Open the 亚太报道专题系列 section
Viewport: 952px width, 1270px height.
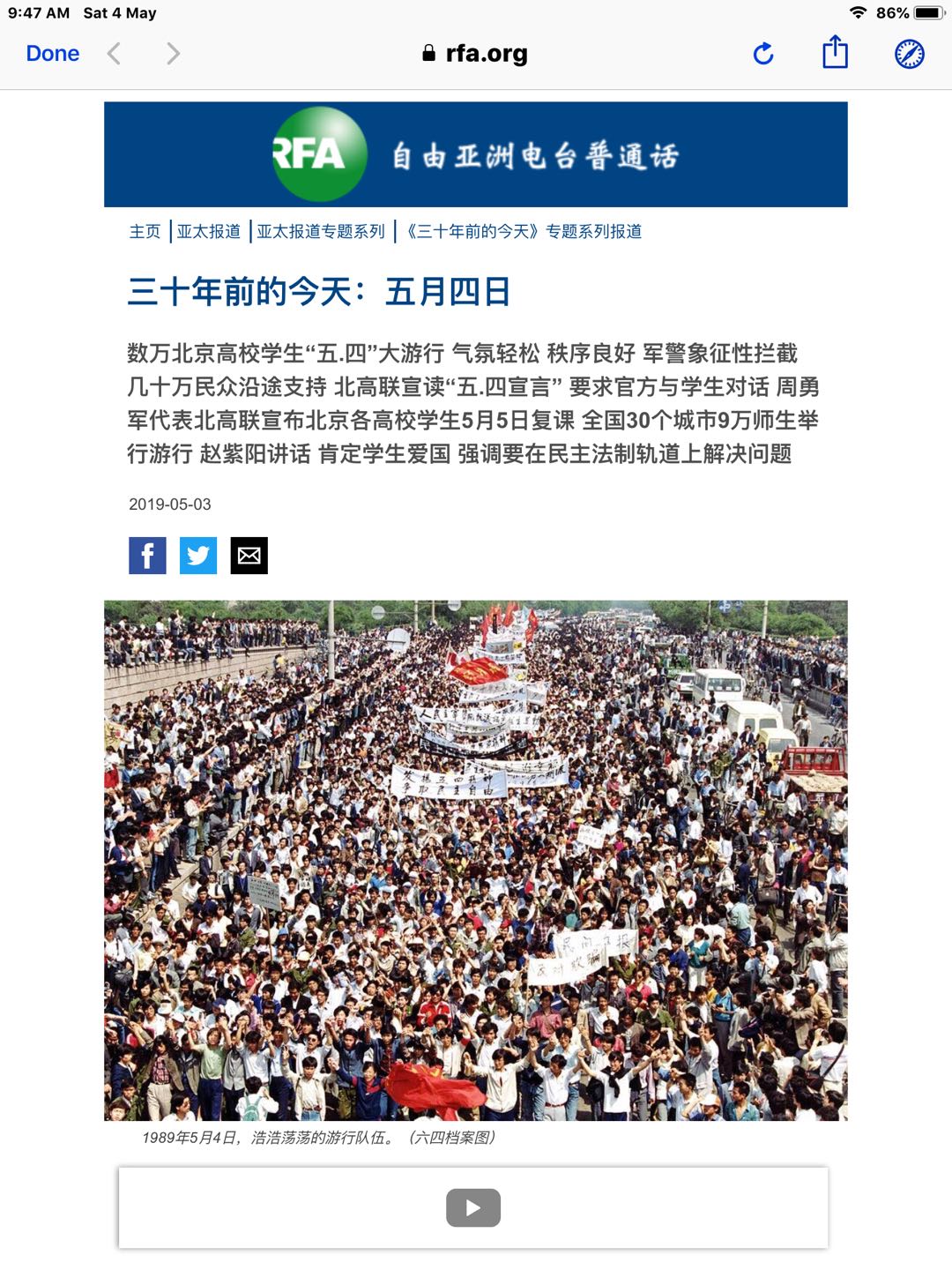(324, 231)
